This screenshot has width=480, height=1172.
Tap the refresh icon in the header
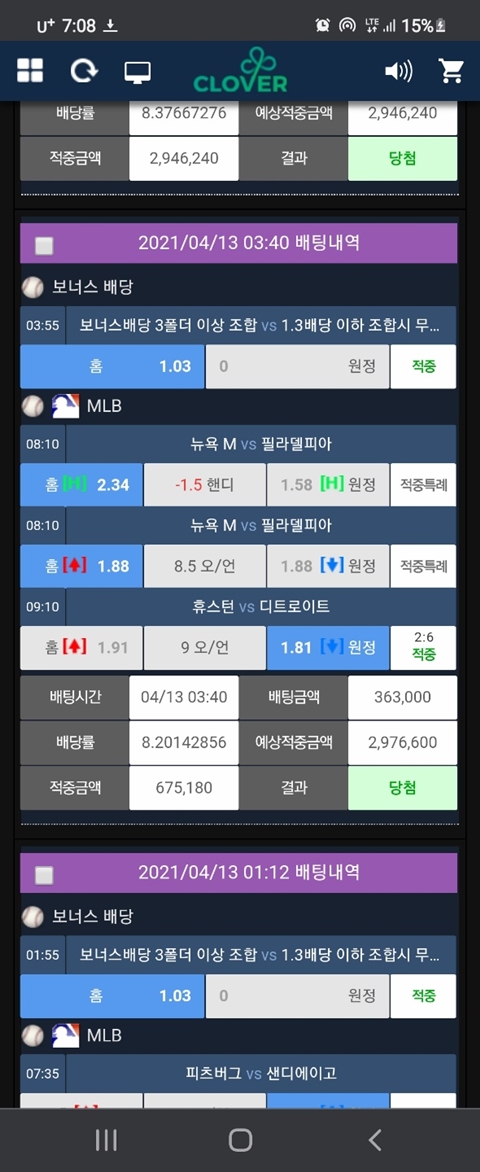click(x=84, y=71)
